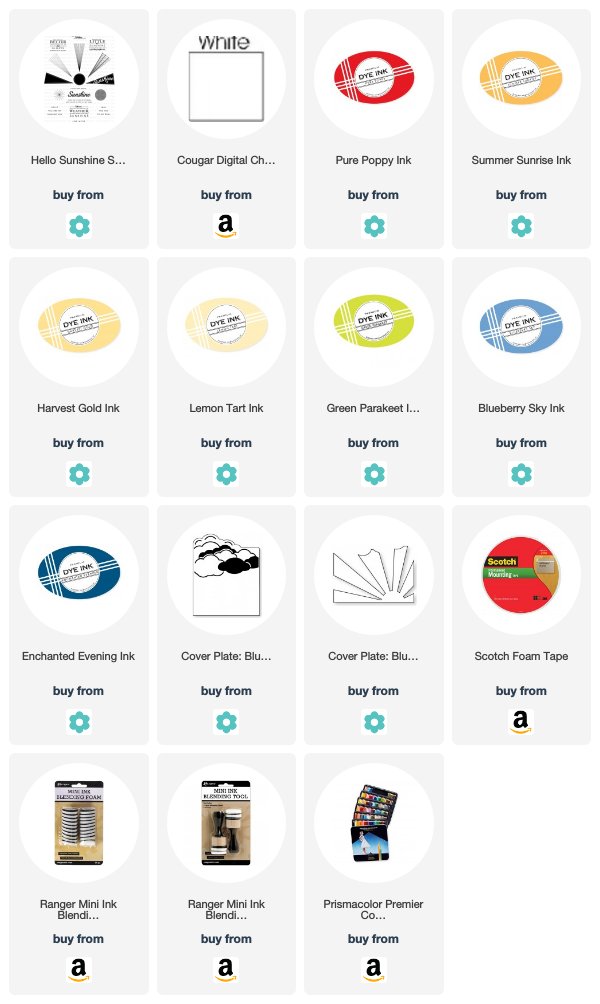Open the Pure Poppy Ink product
The width and height of the screenshot is (600, 1004).
(x=373, y=79)
